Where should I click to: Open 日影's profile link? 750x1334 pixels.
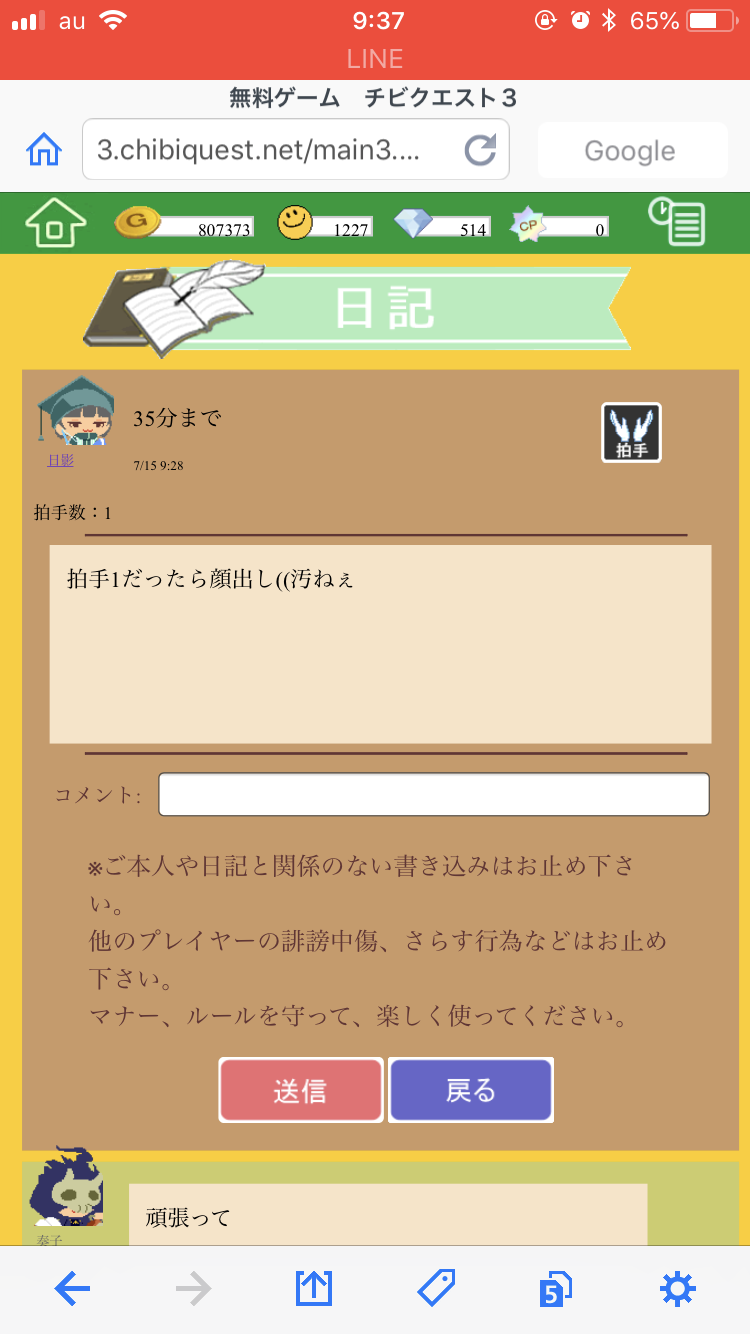click(x=61, y=461)
